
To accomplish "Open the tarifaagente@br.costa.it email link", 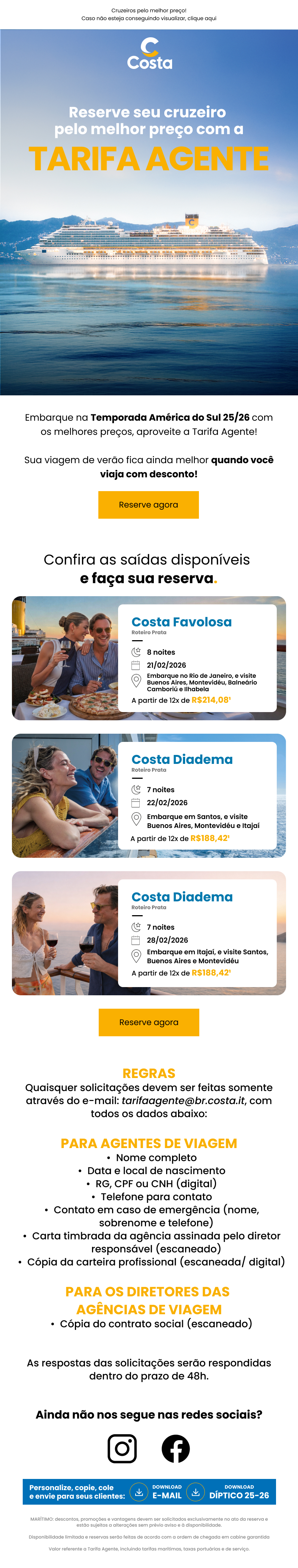I will (x=183, y=1100).
